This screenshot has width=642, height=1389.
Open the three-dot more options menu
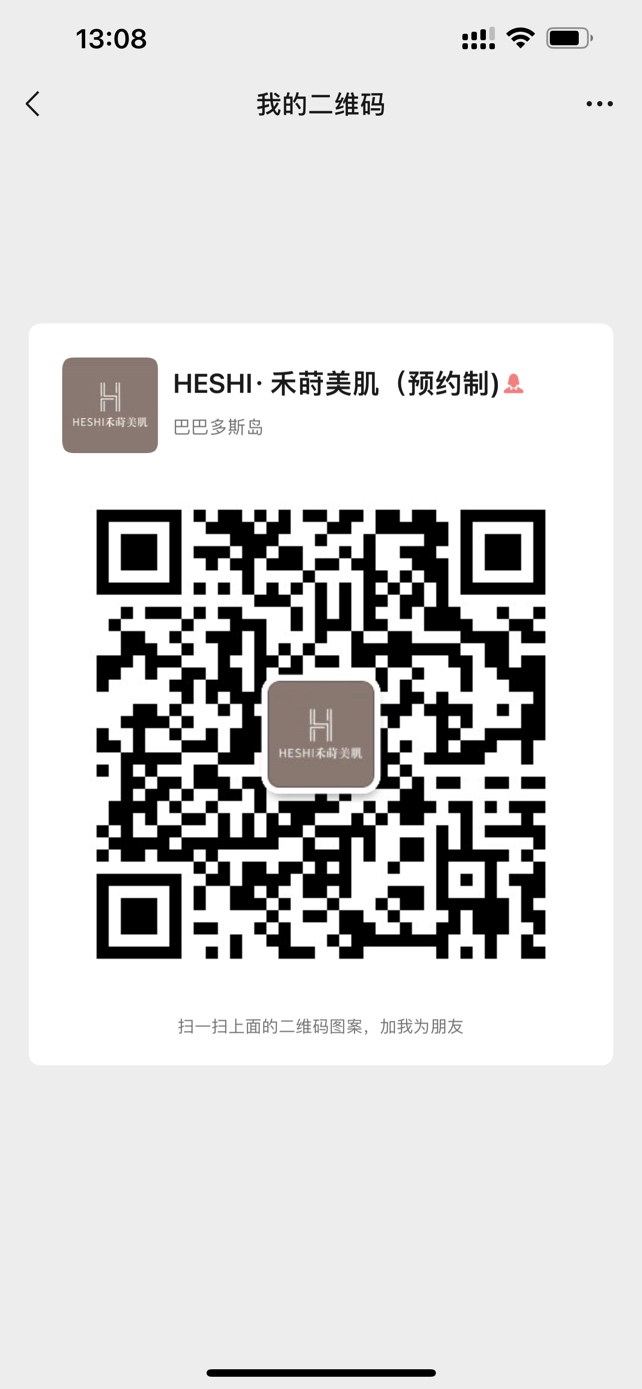pos(599,104)
